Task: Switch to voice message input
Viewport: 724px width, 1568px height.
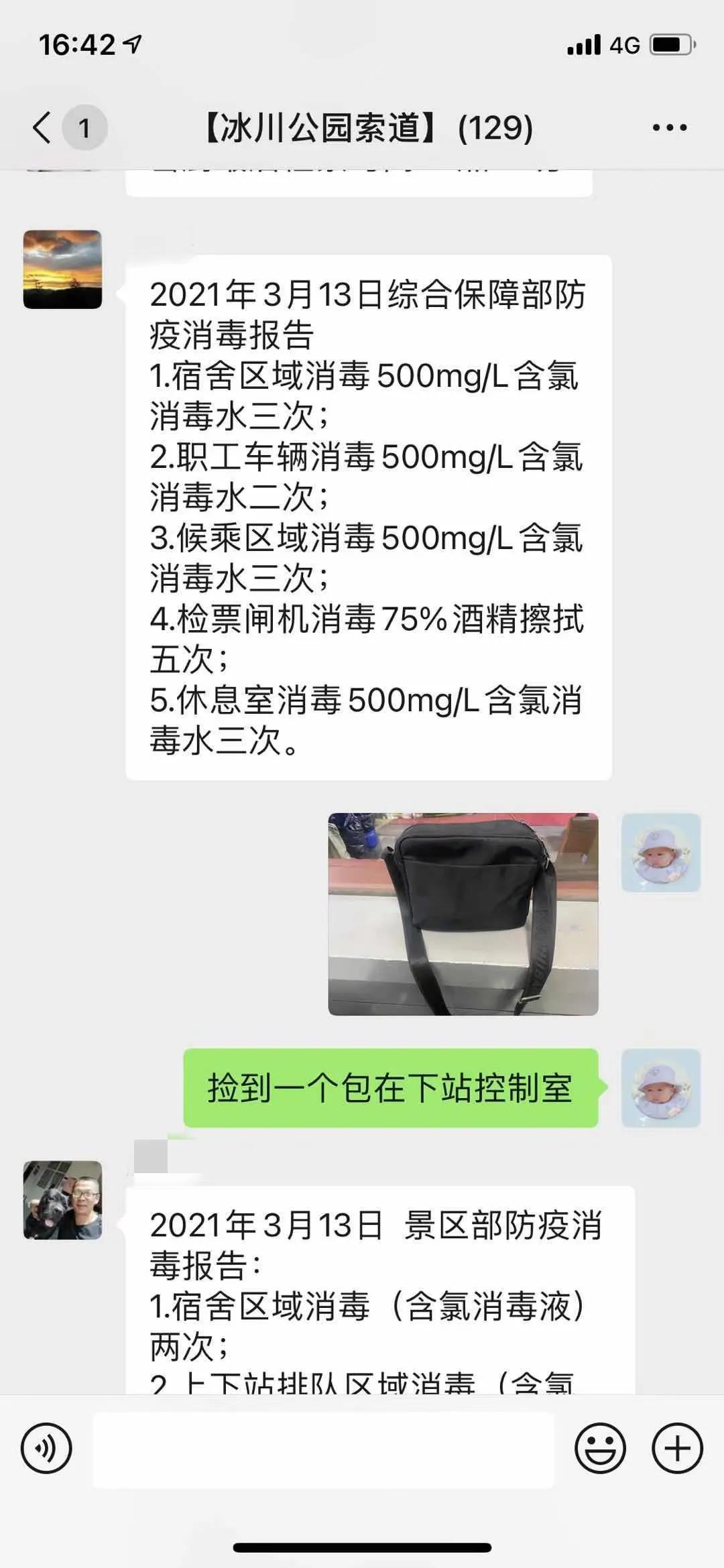Action: (x=46, y=1447)
